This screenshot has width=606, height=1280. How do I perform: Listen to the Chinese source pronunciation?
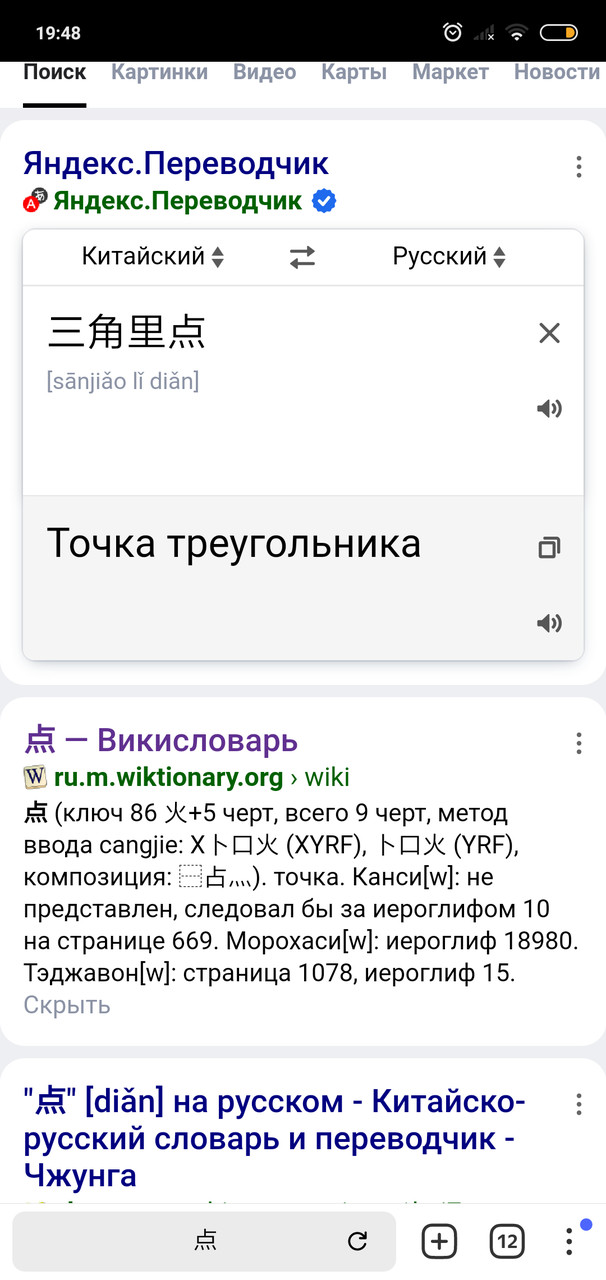coord(549,408)
